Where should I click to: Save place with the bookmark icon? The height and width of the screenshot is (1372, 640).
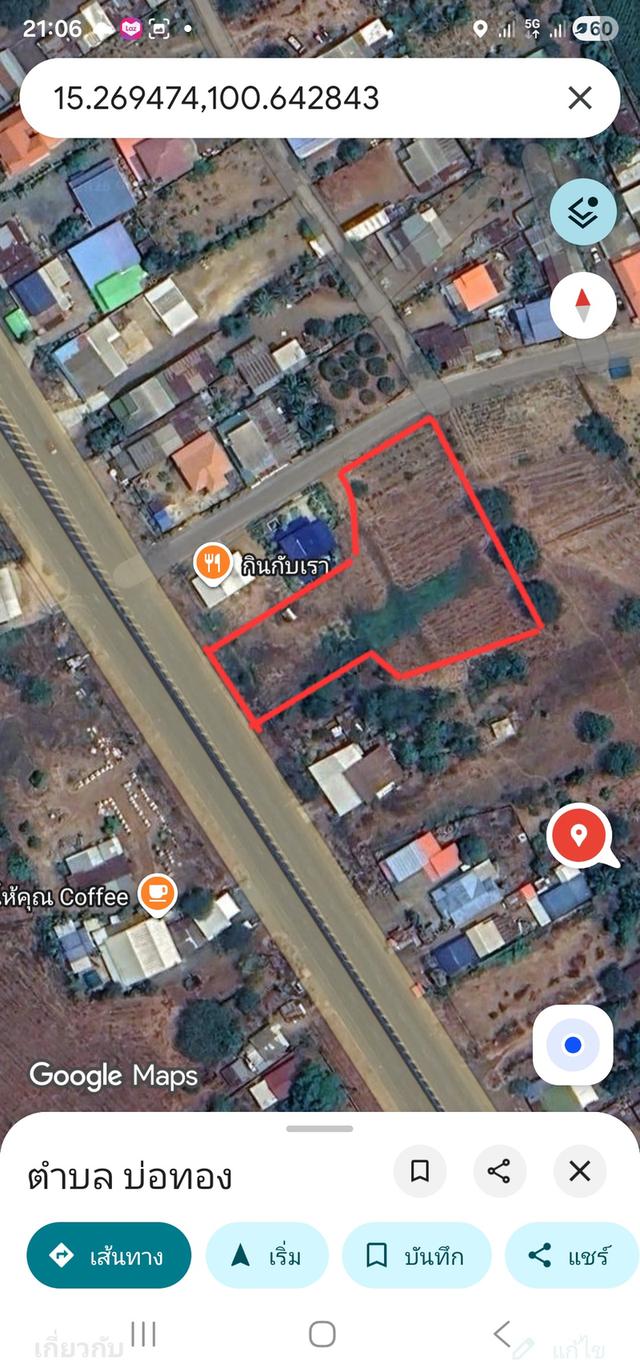(x=420, y=1172)
